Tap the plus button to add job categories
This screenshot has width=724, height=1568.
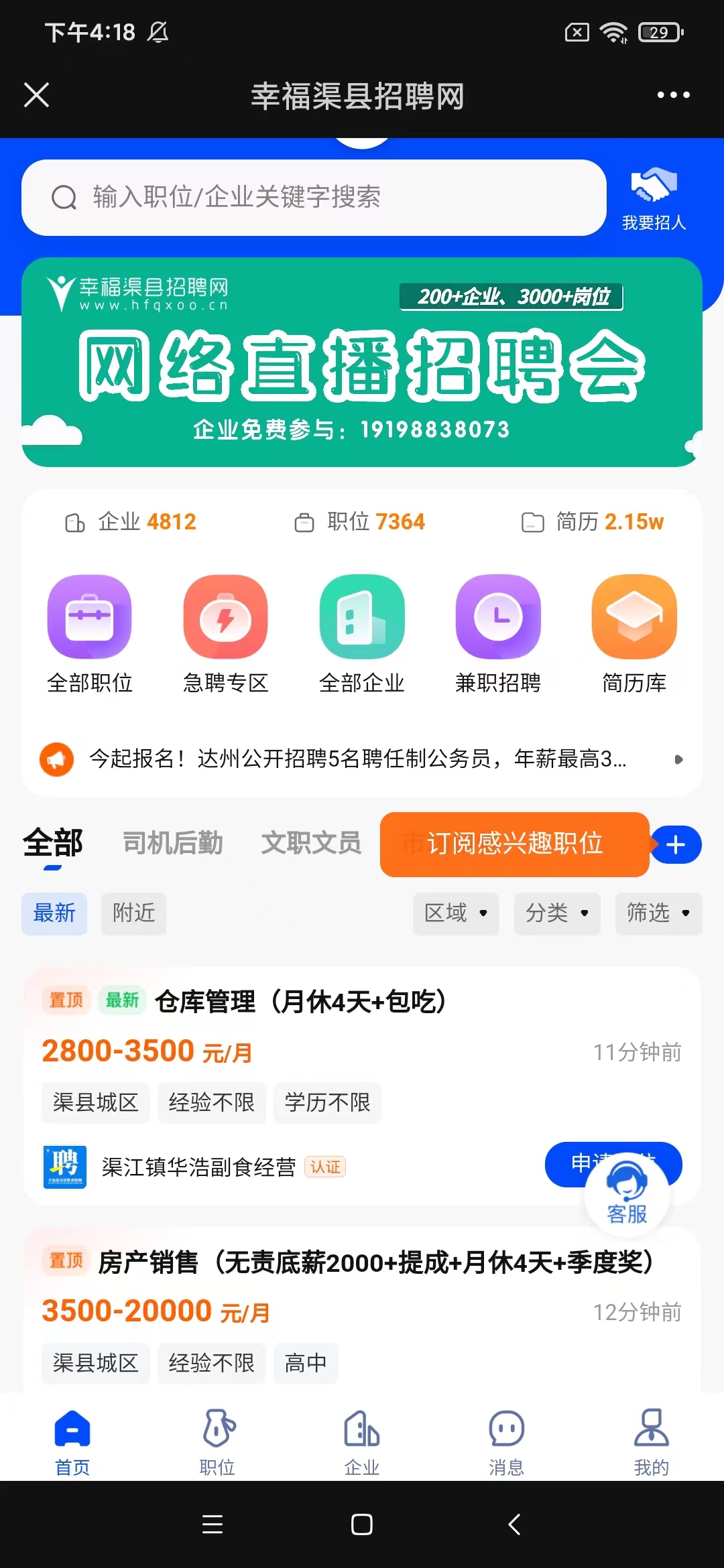[x=675, y=845]
